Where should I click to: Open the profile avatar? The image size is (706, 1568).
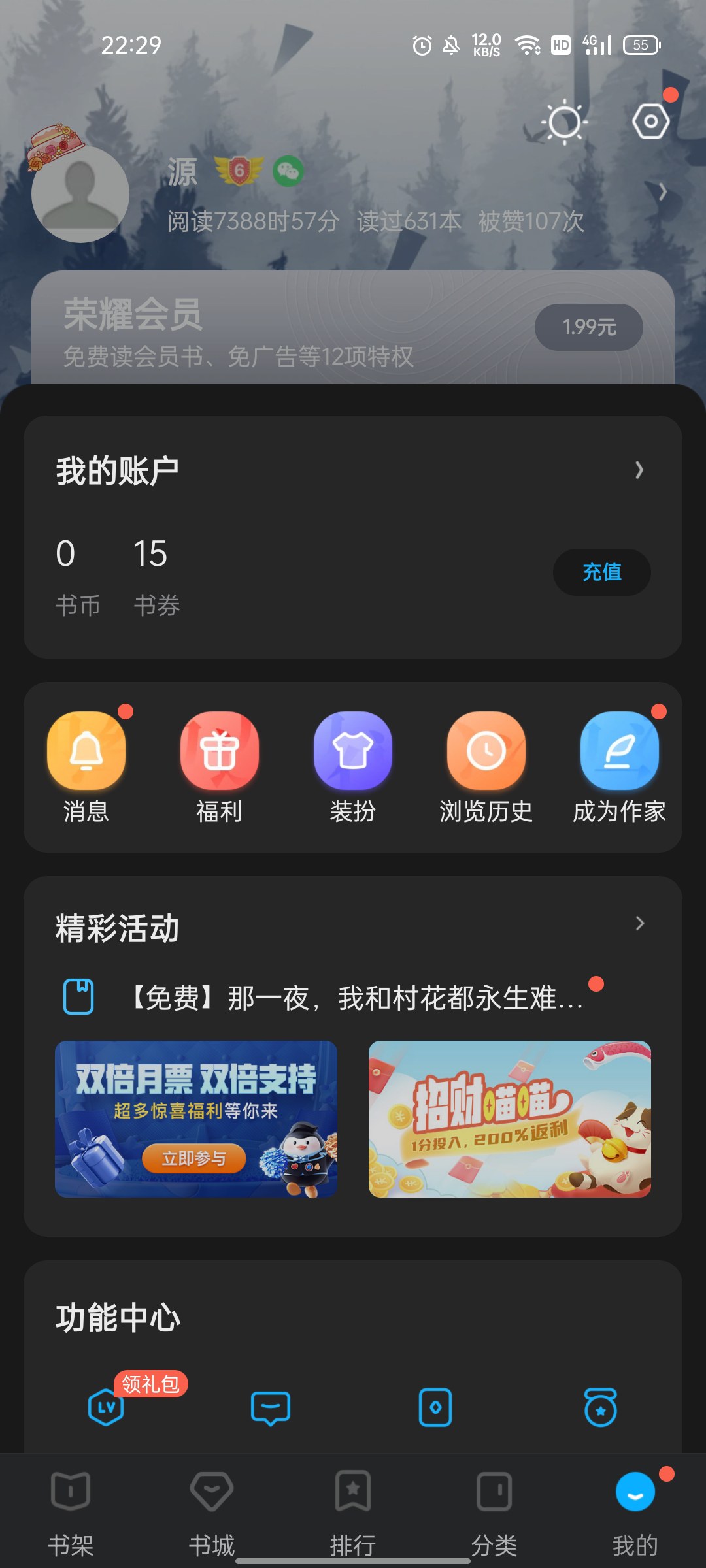point(80,194)
